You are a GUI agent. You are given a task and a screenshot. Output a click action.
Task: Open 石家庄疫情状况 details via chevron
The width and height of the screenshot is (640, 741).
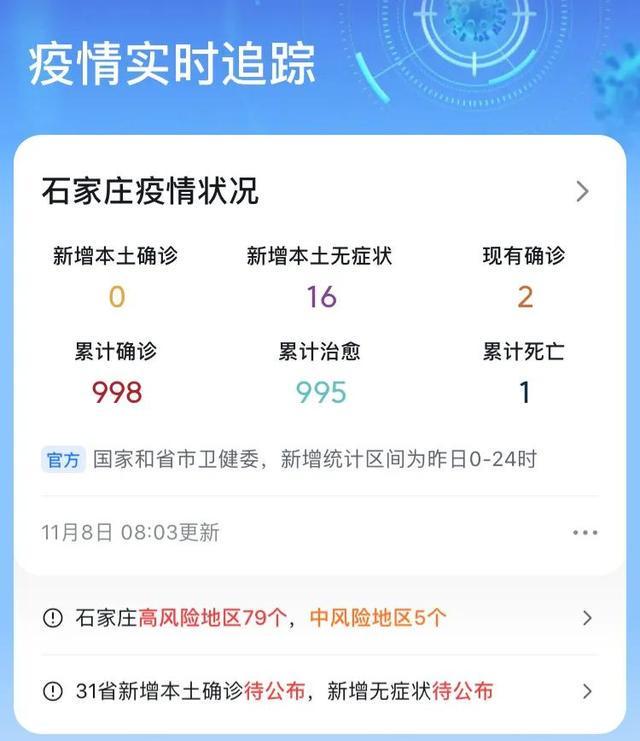(x=582, y=192)
